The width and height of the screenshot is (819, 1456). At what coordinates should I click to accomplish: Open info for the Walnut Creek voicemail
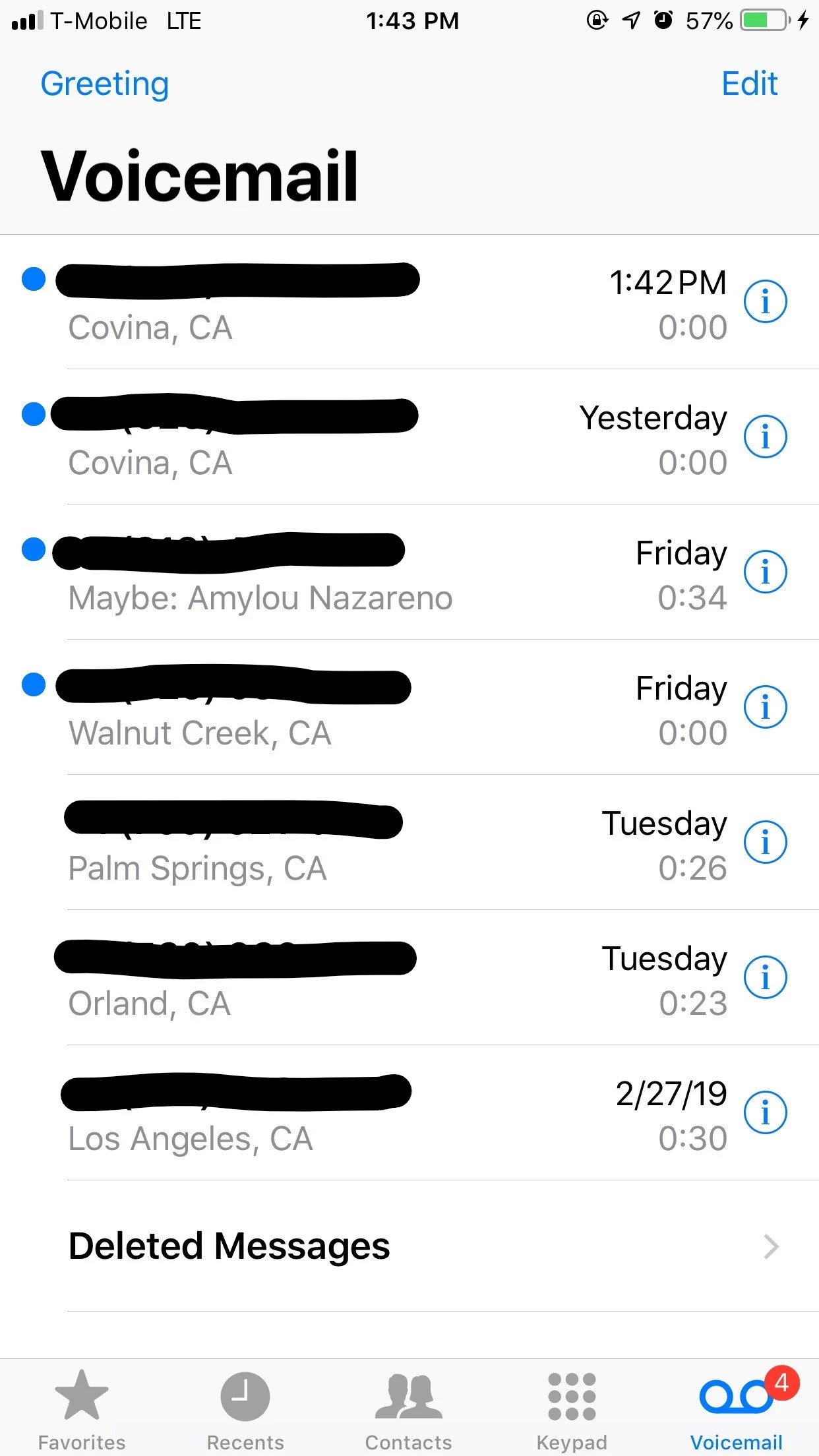pyautogui.click(x=765, y=707)
